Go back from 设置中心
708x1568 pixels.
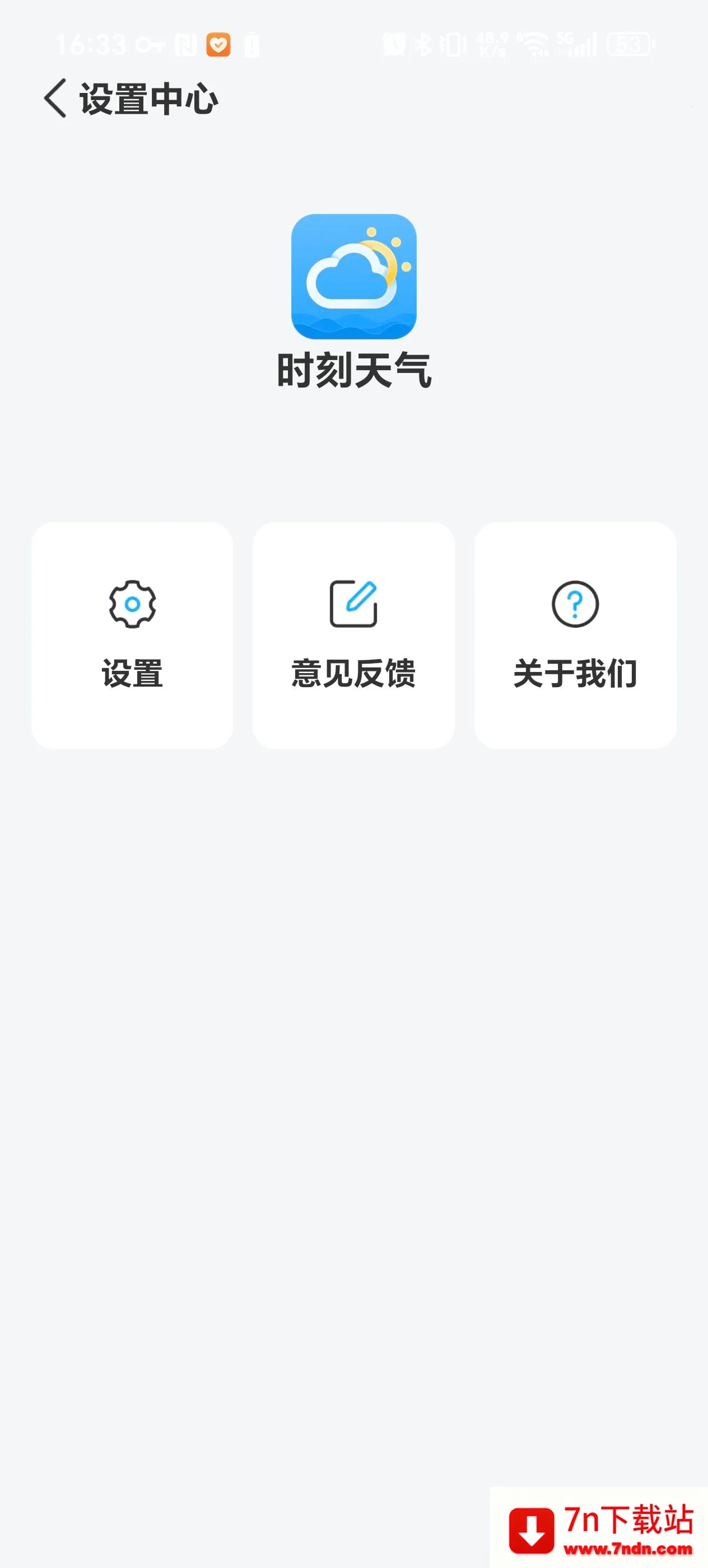[55, 99]
